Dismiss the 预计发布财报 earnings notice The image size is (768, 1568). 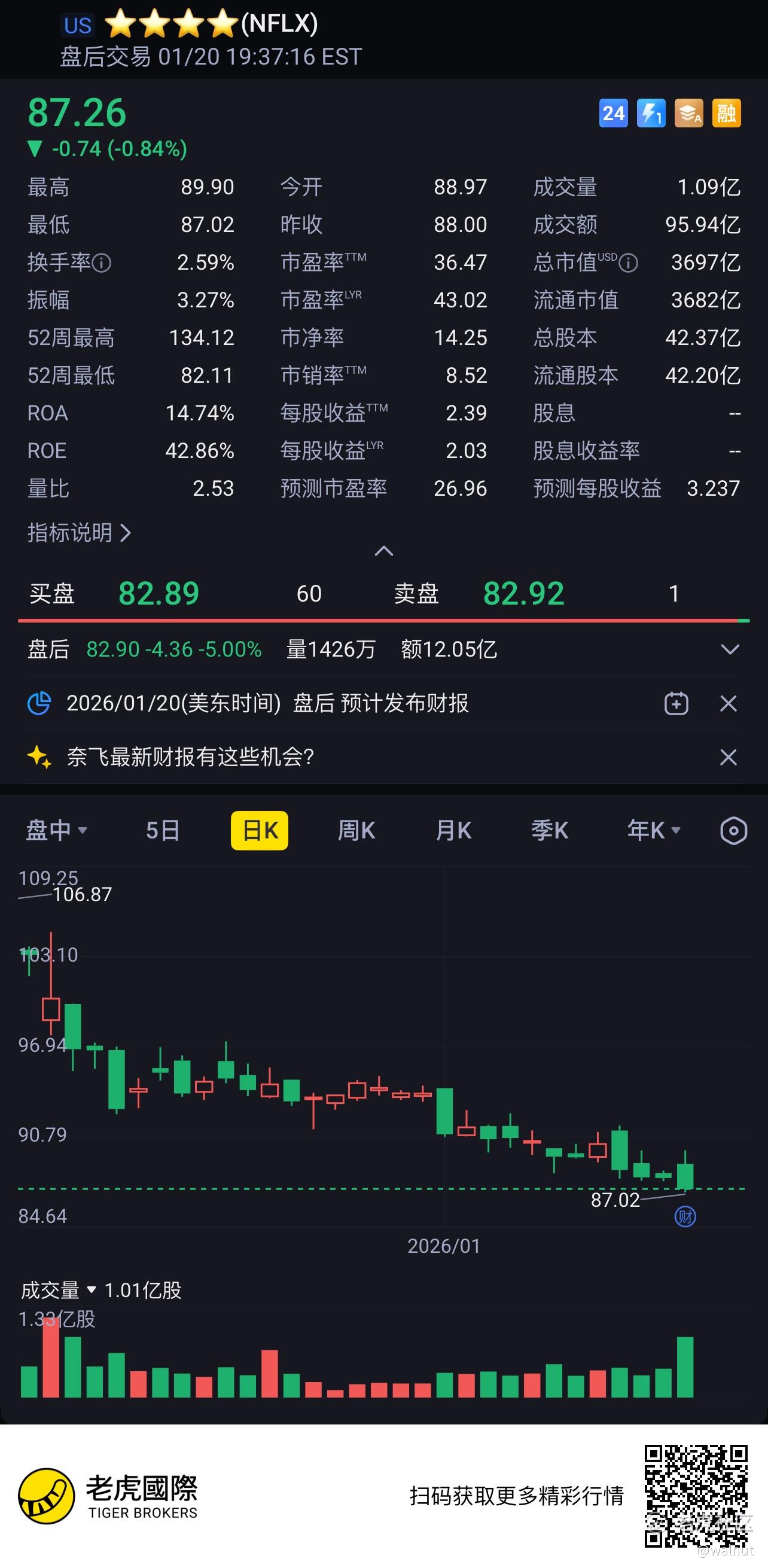click(729, 704)
